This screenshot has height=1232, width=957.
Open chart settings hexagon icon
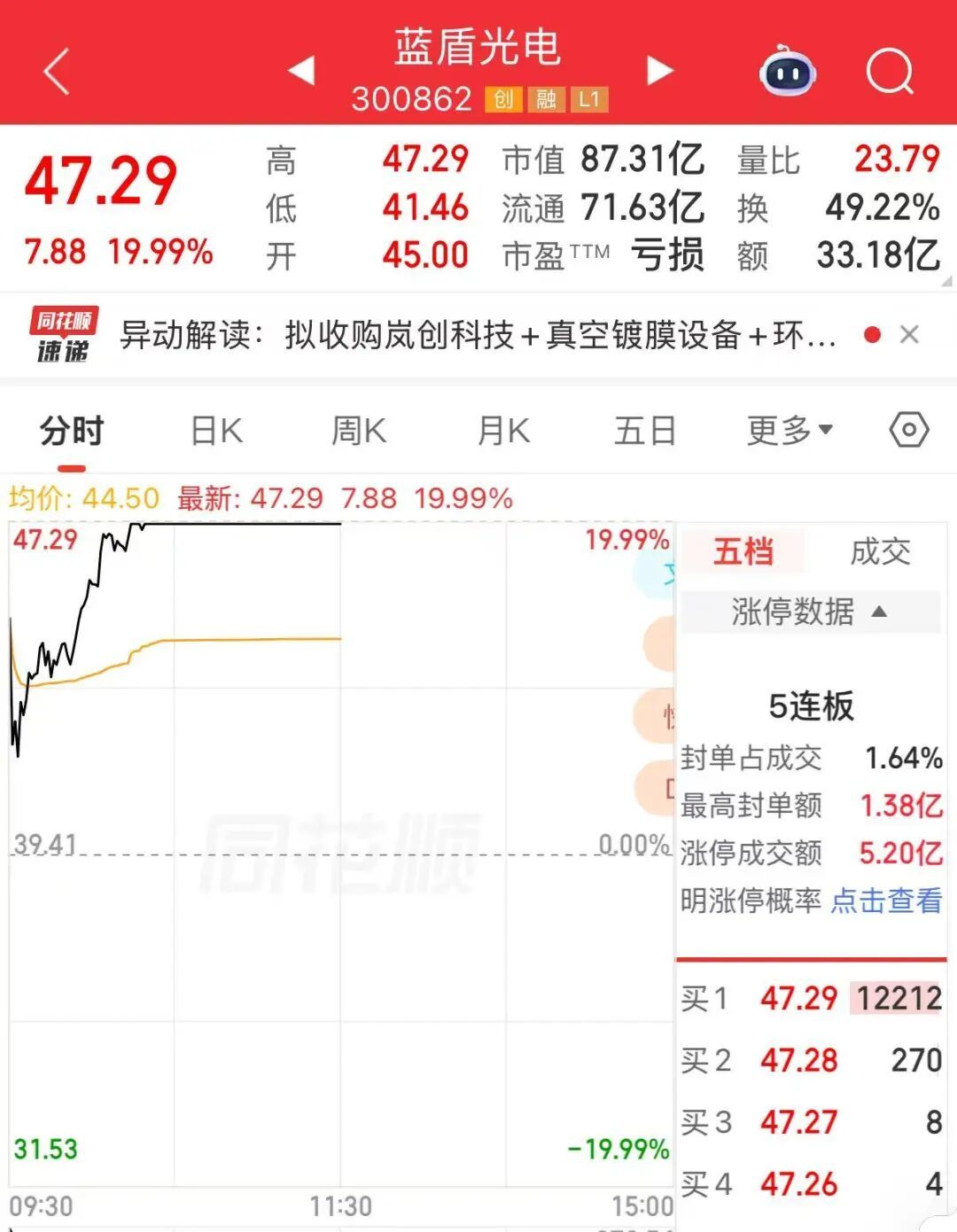point(908,431)
